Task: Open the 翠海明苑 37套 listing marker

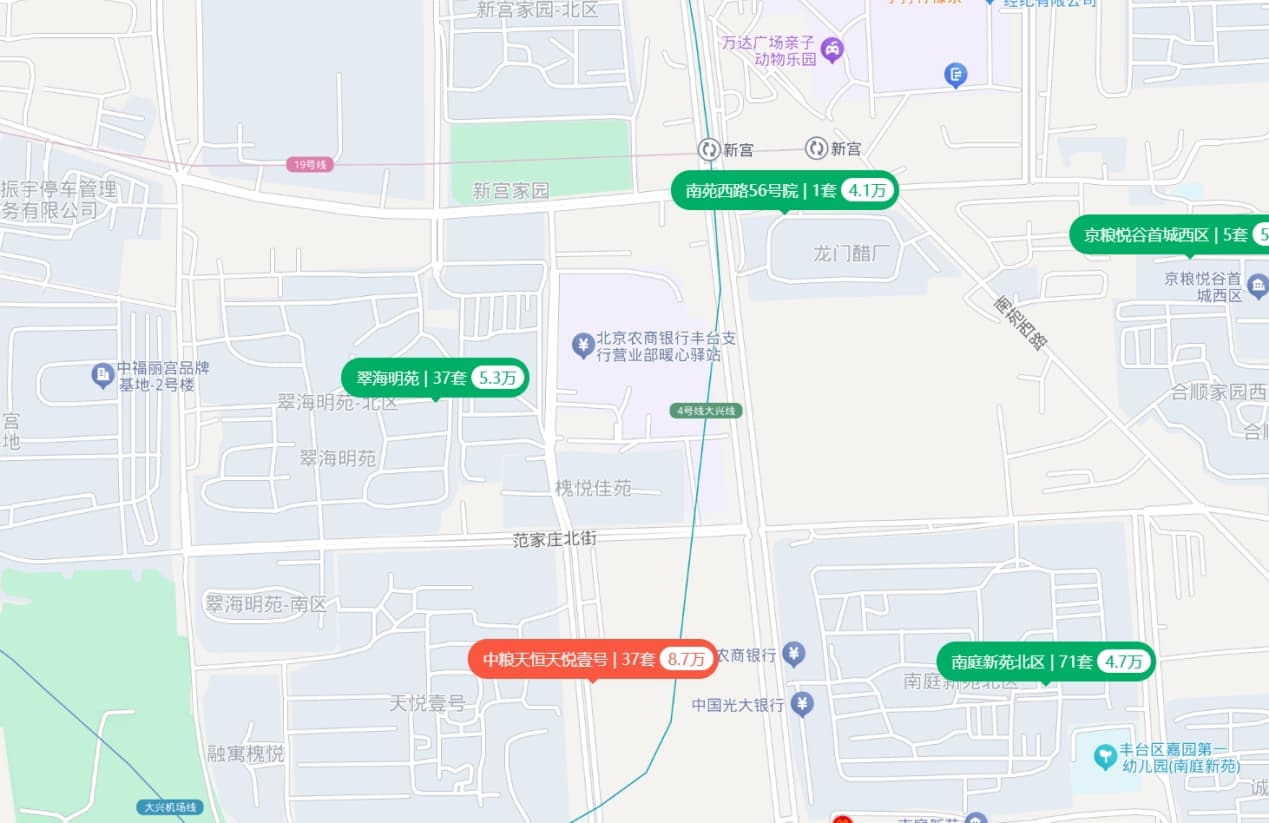Action: pyautogui.click(x=434, y=378)
